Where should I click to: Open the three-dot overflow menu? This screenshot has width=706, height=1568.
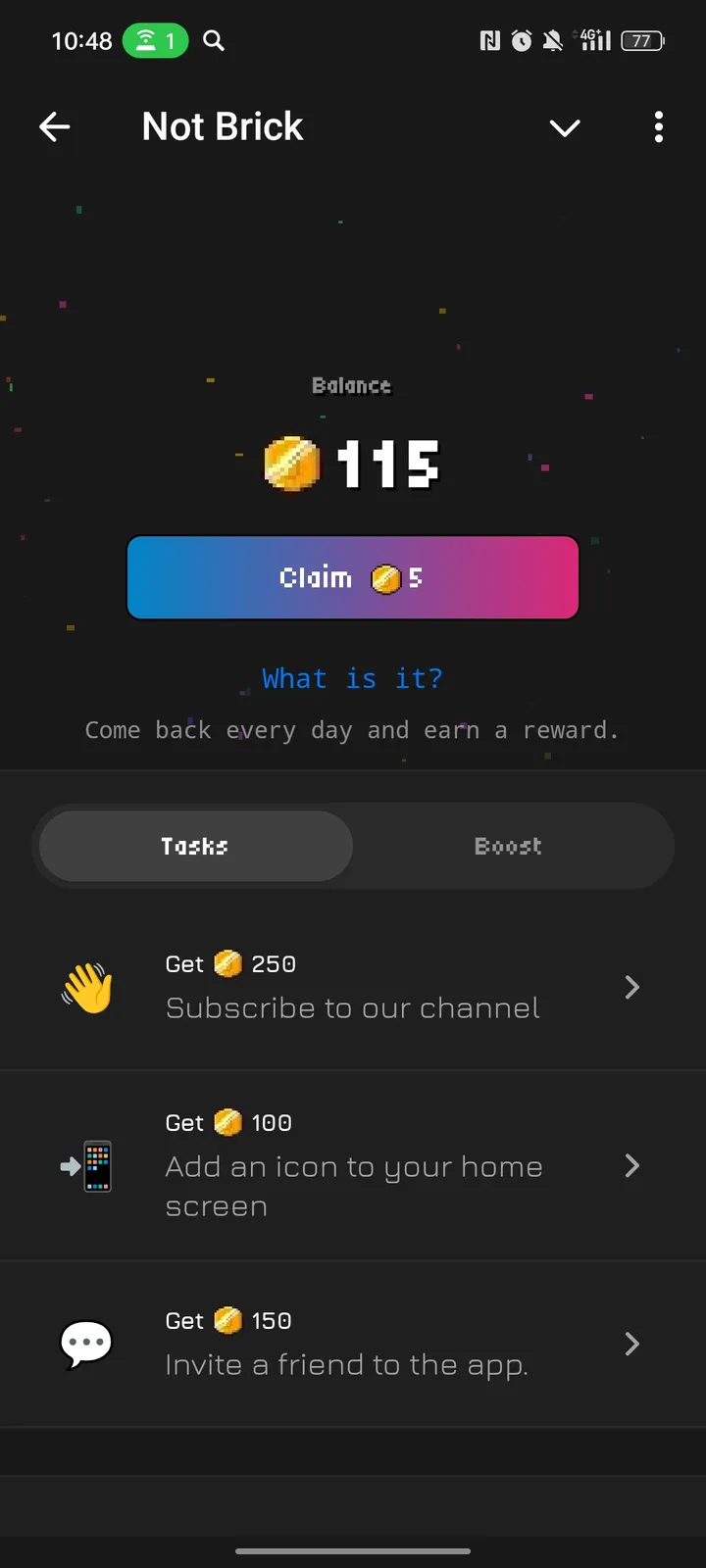tap(658, 126)
